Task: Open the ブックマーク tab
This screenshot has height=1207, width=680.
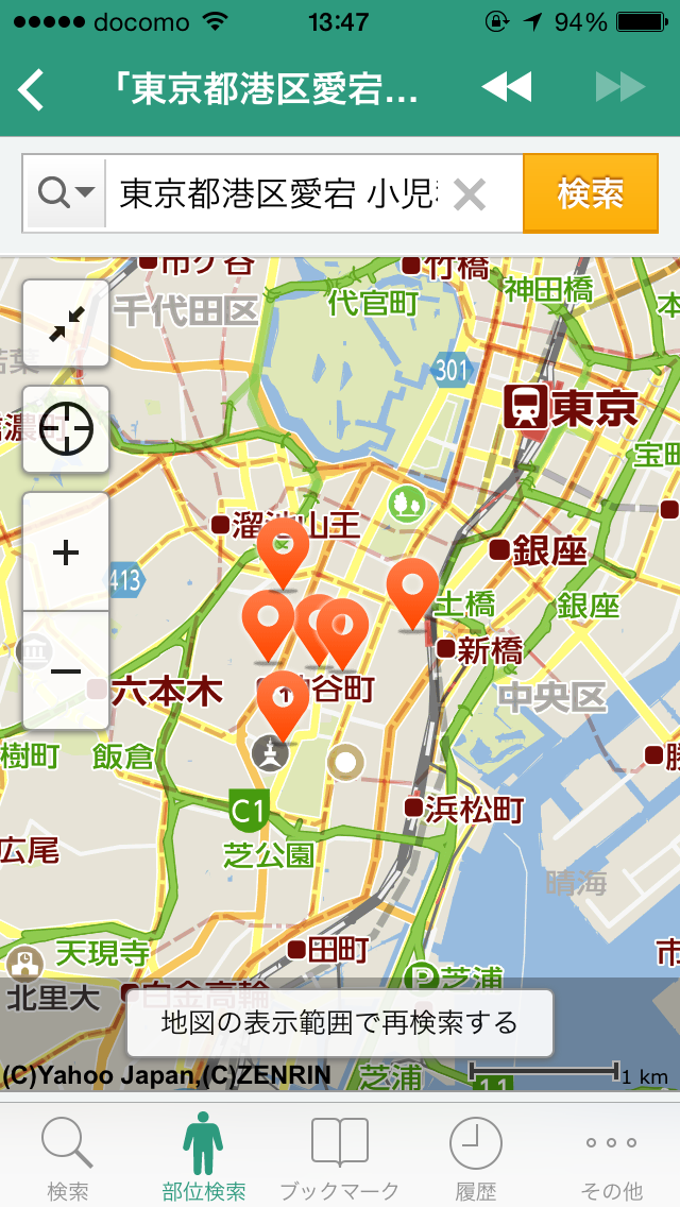Action: [340, 1160]
